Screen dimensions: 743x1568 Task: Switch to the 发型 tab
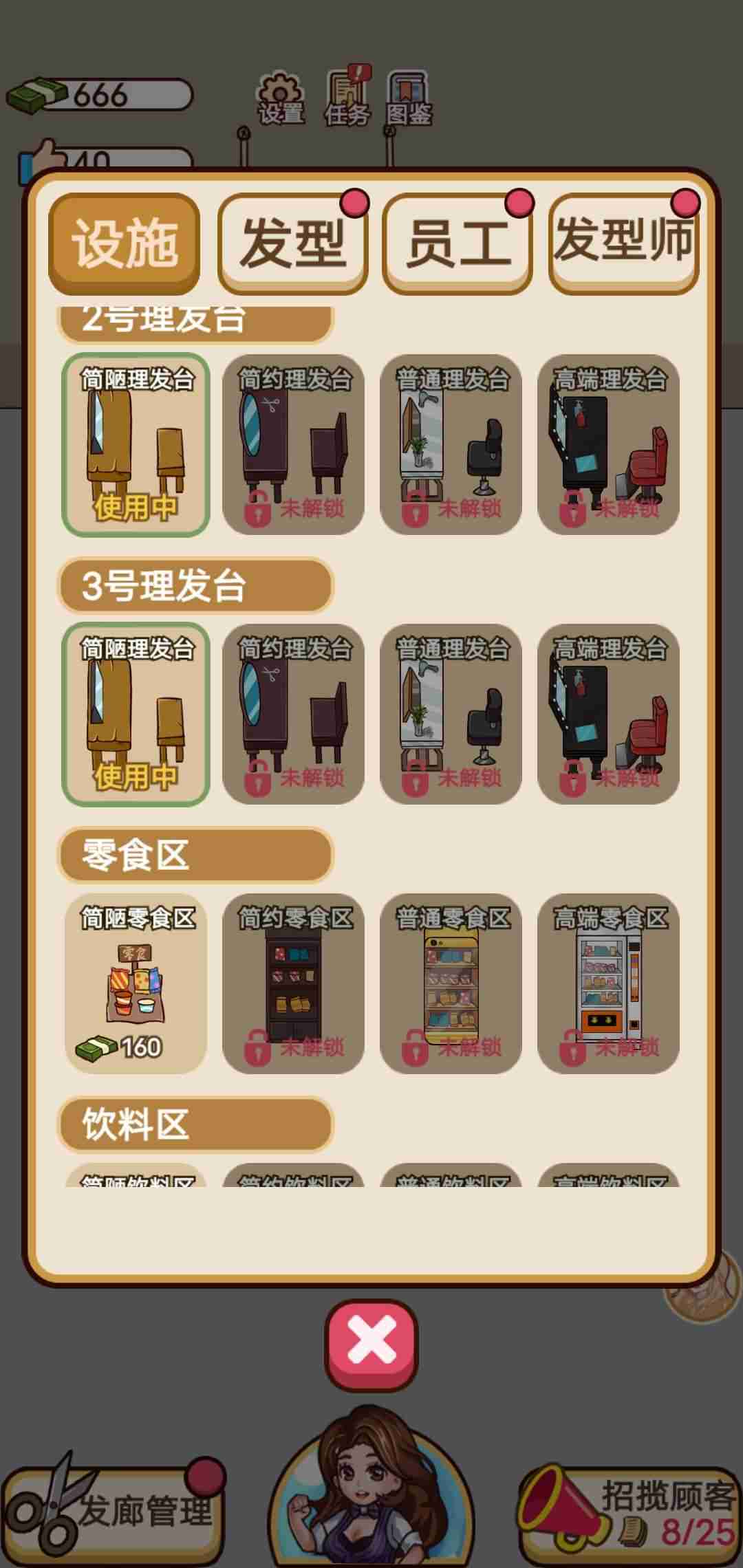(x=293, y=243)
